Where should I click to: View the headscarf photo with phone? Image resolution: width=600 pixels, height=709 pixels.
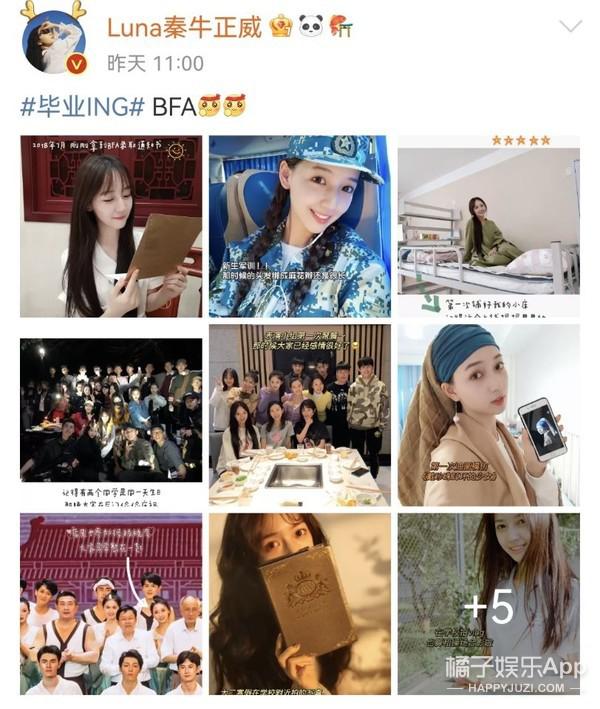click(488, 415)
